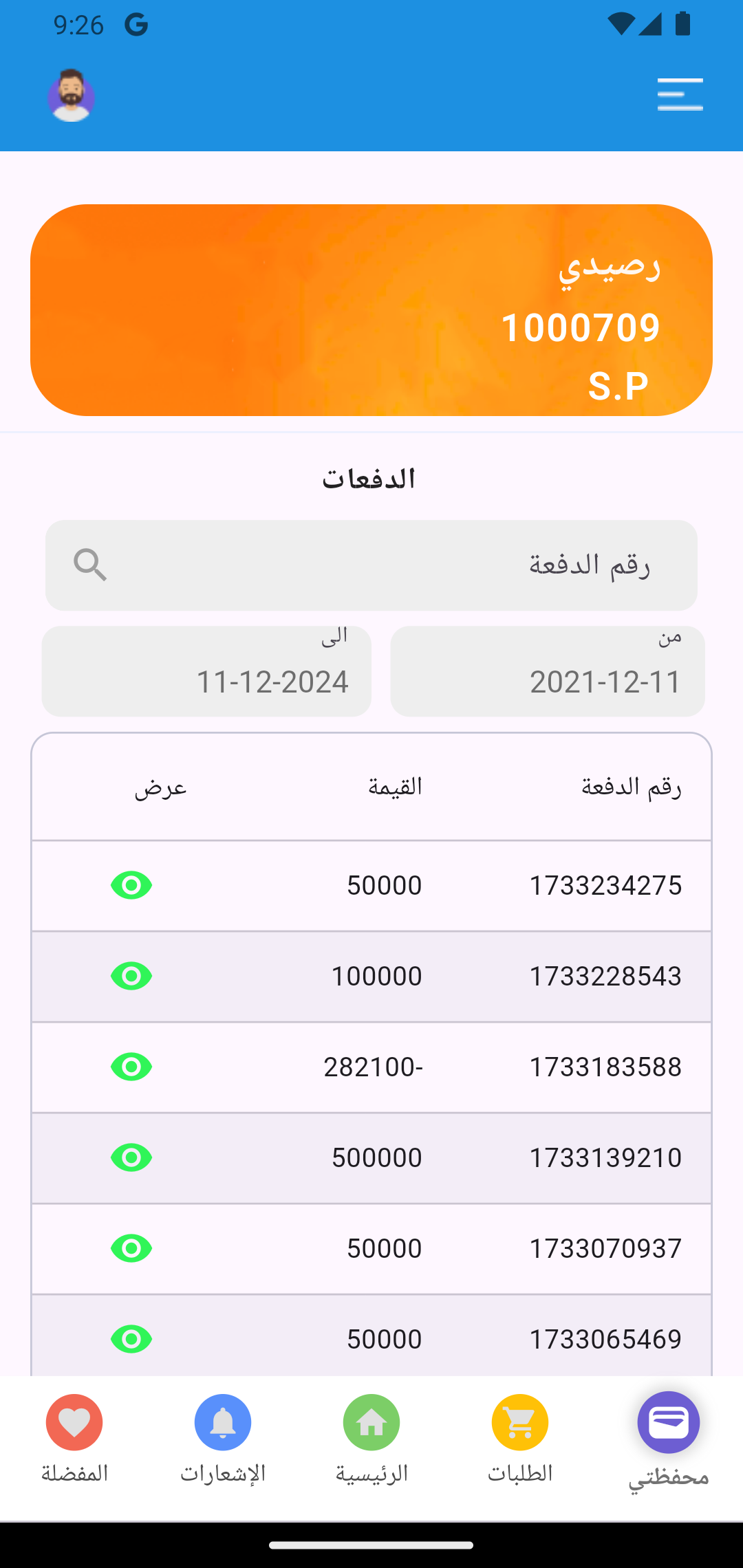This screenshot has width=743, height=1568.
Task: Pick the 'الى' end date 11-12-2024
Action: click(206, 671)
